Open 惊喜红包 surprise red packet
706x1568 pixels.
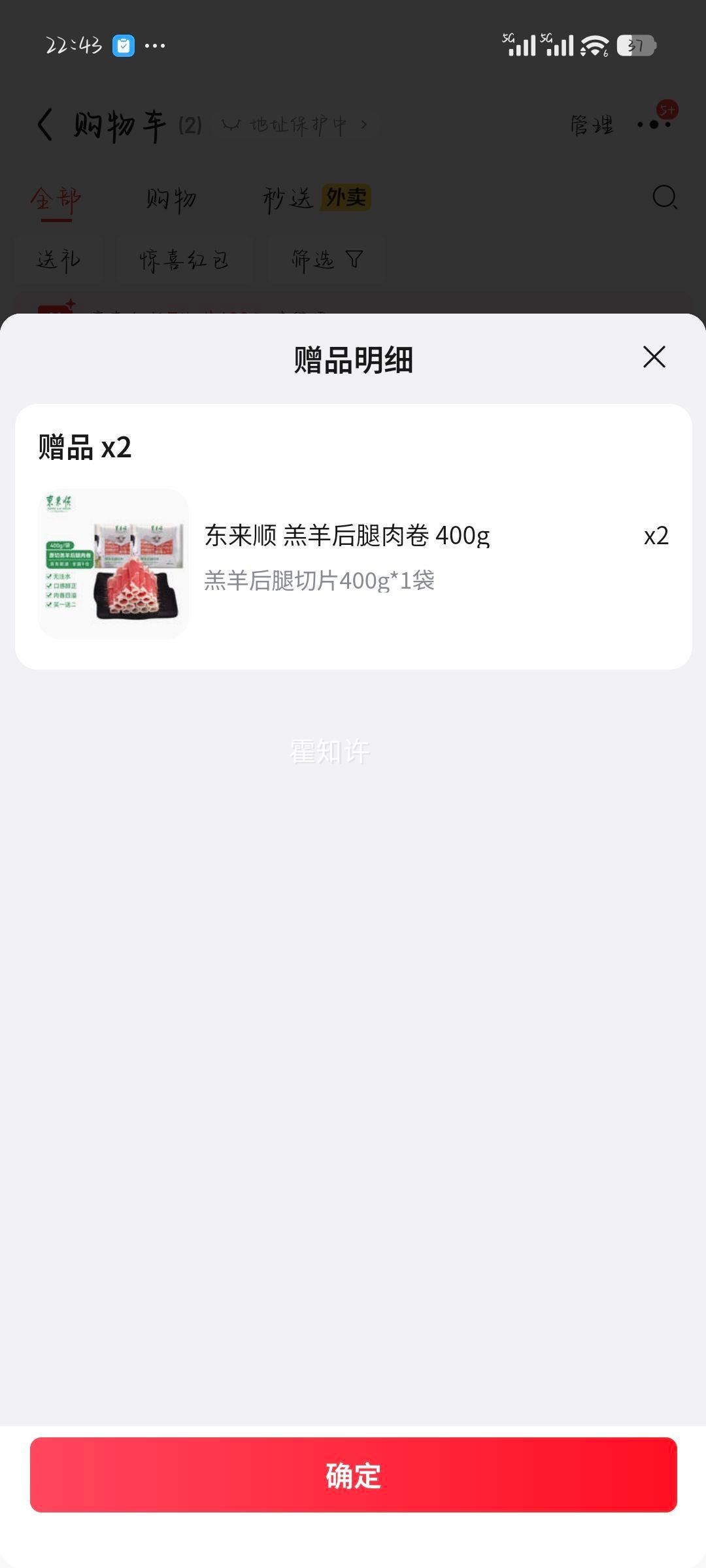click(184, 259)
